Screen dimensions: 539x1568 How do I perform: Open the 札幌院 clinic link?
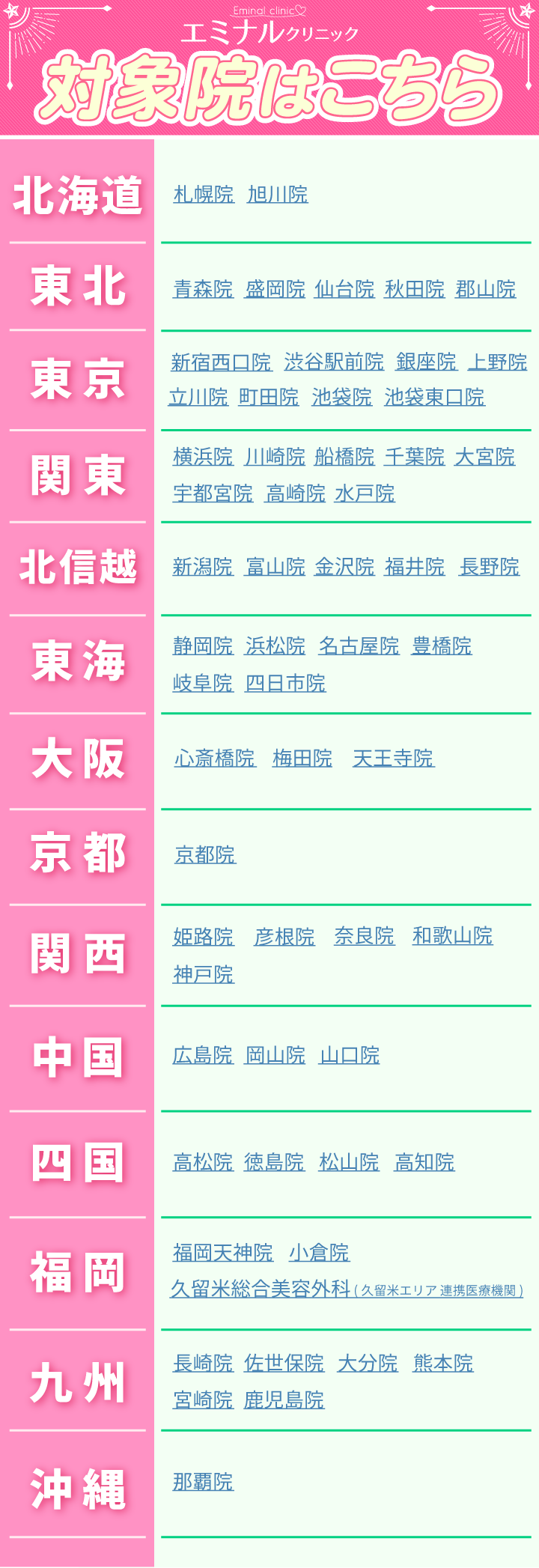tap(204, 195)
